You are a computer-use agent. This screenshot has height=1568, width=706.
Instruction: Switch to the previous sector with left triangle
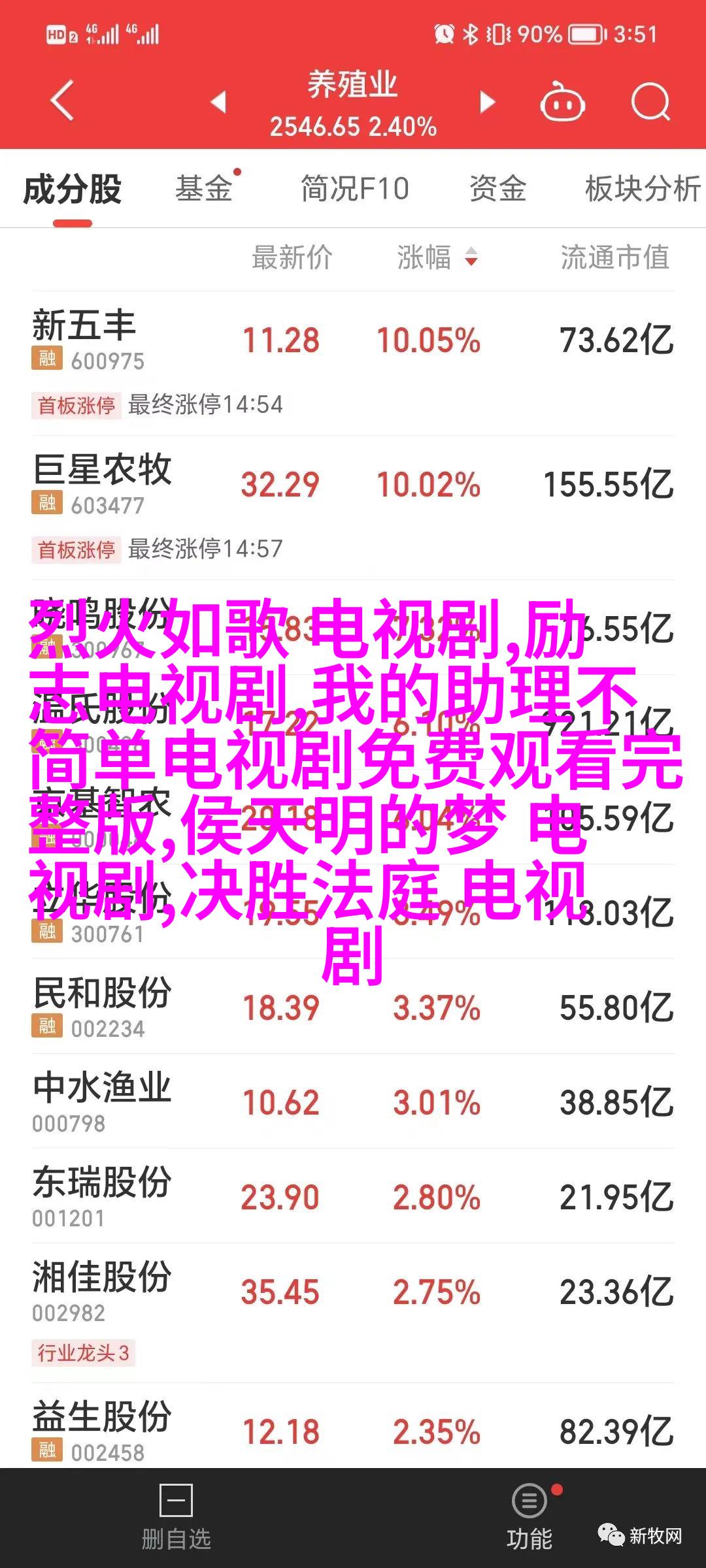point(218,102)
